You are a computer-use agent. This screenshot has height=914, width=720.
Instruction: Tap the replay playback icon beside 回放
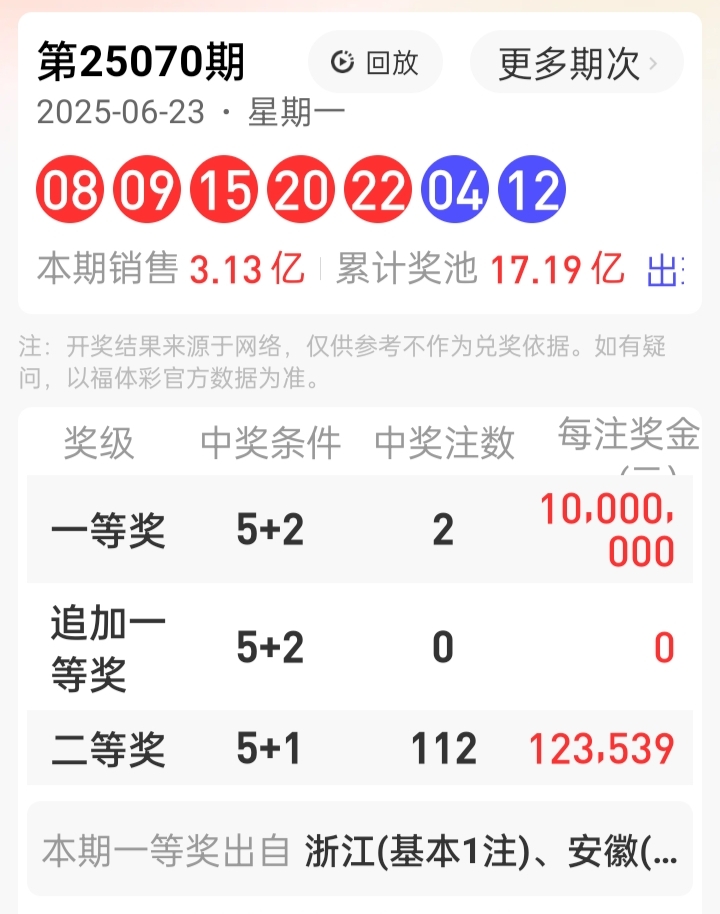(343, 61)
